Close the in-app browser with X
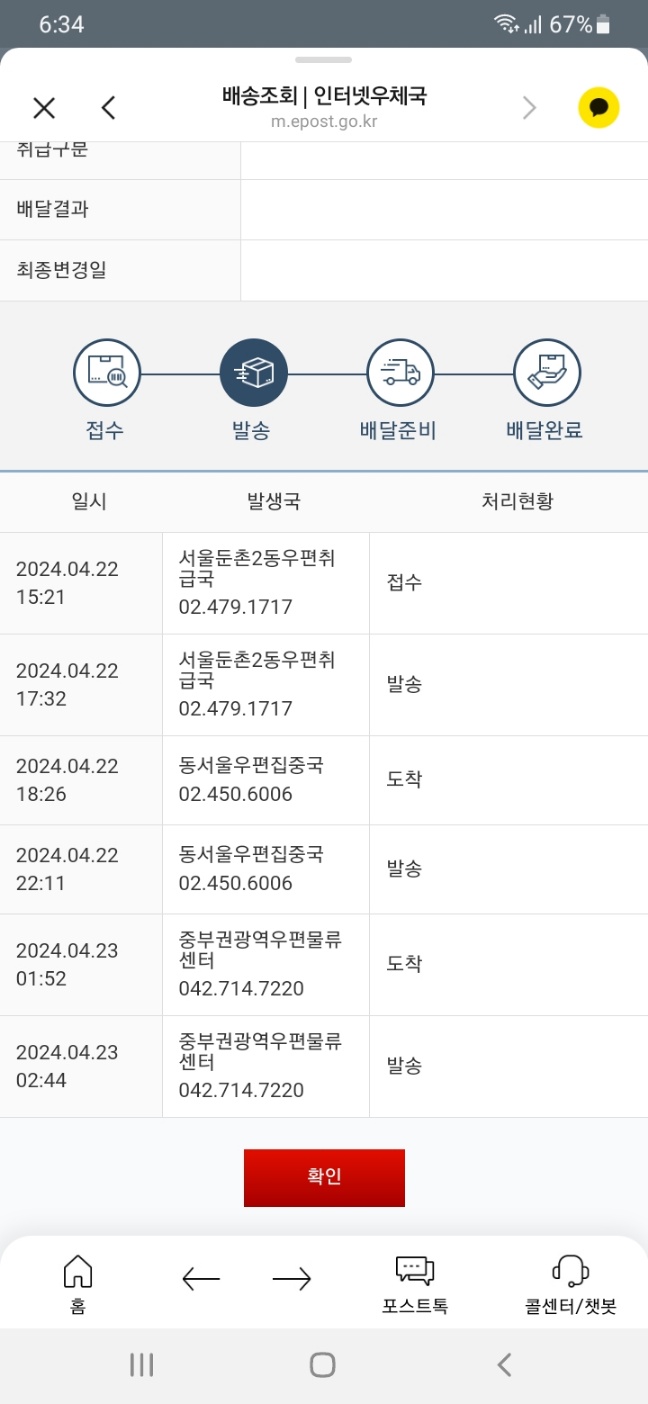 click(x=44, y=108)
